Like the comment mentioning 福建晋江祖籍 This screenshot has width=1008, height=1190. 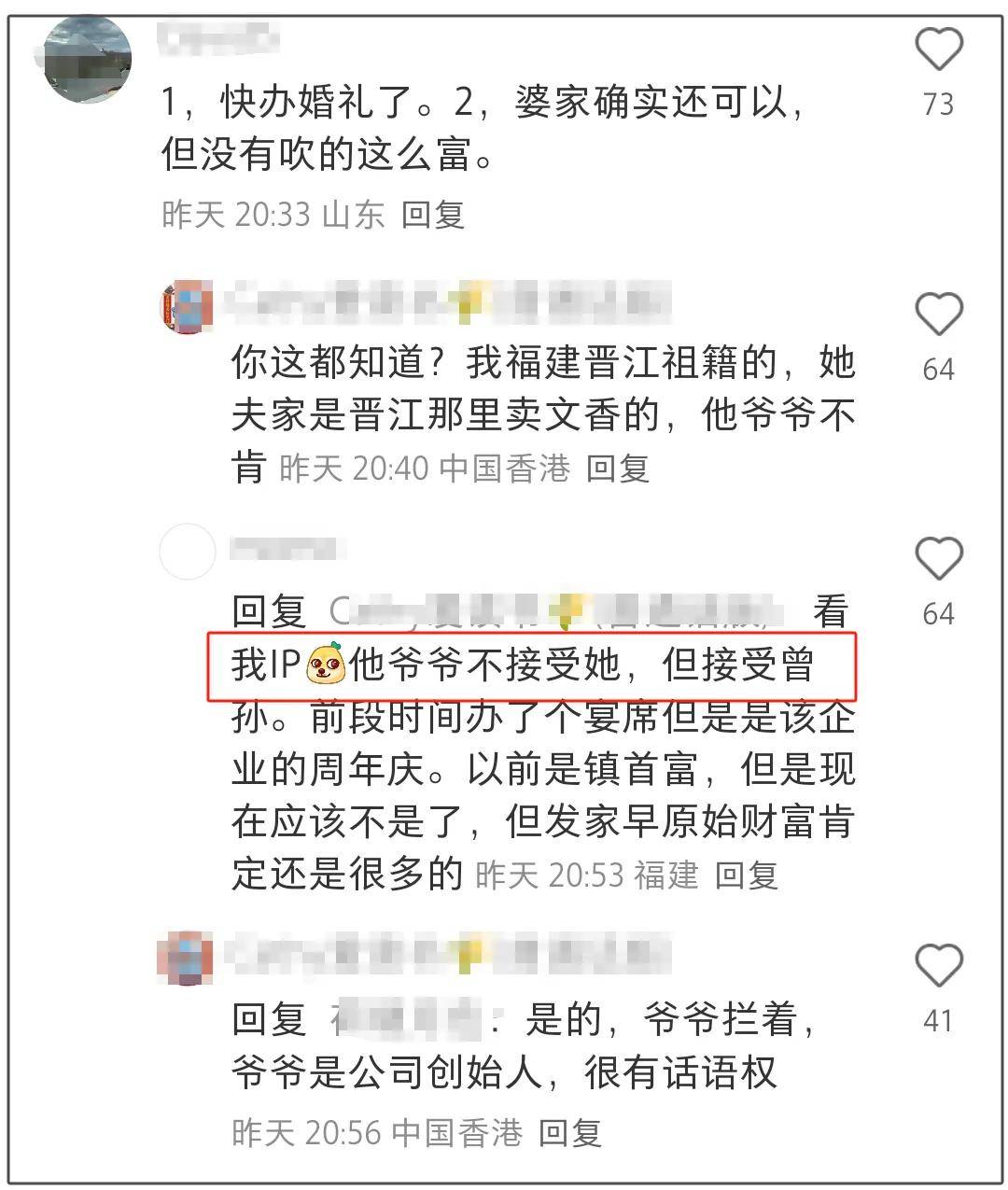pos(938,315)
